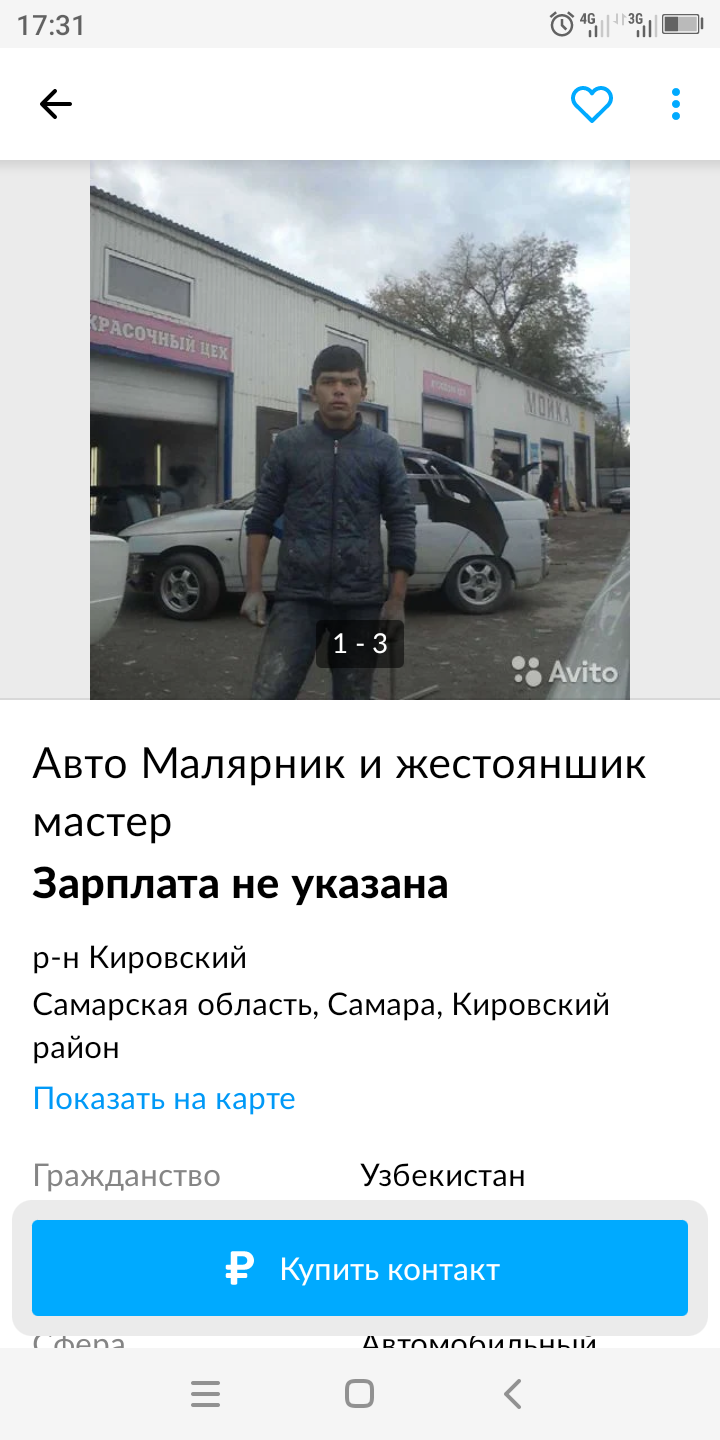Open the three-dot overflow menu
This screenshot has width=720, height=1440.
pyautogui.click(x=676, y=104)
